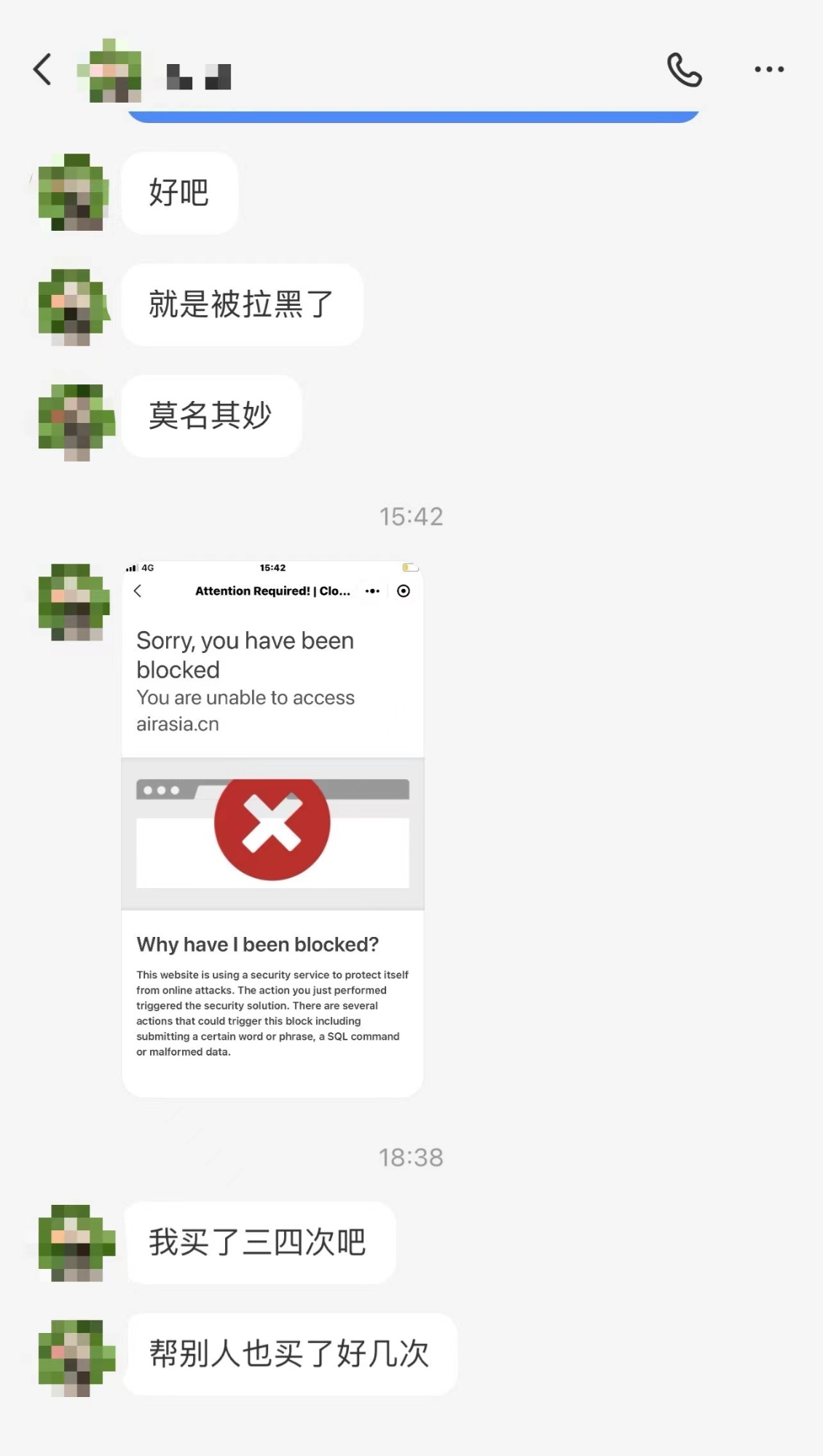
Task: Start a voice call with this contact
Action: pos(684,70)
